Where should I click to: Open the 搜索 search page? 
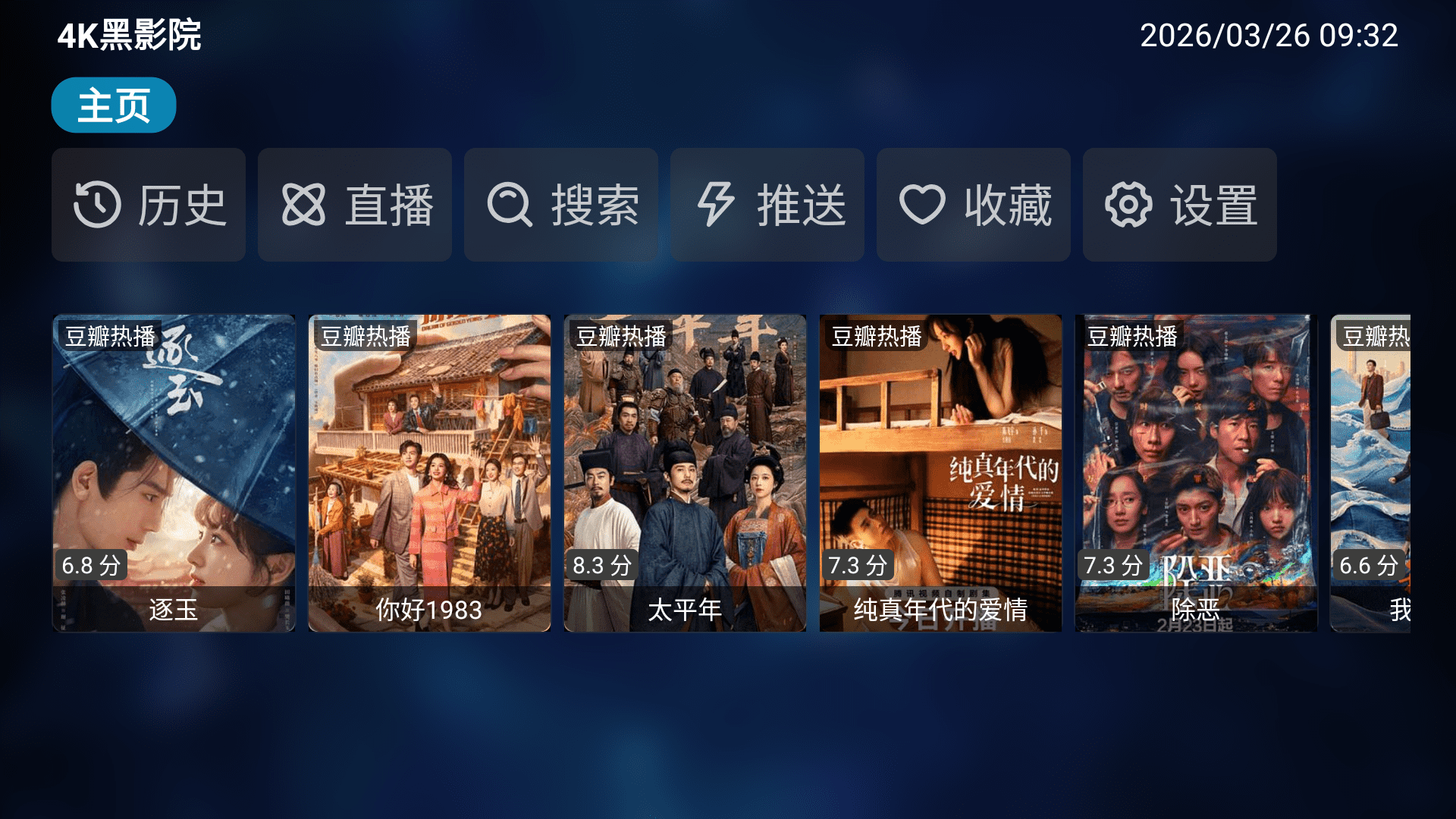pos(561,205)
